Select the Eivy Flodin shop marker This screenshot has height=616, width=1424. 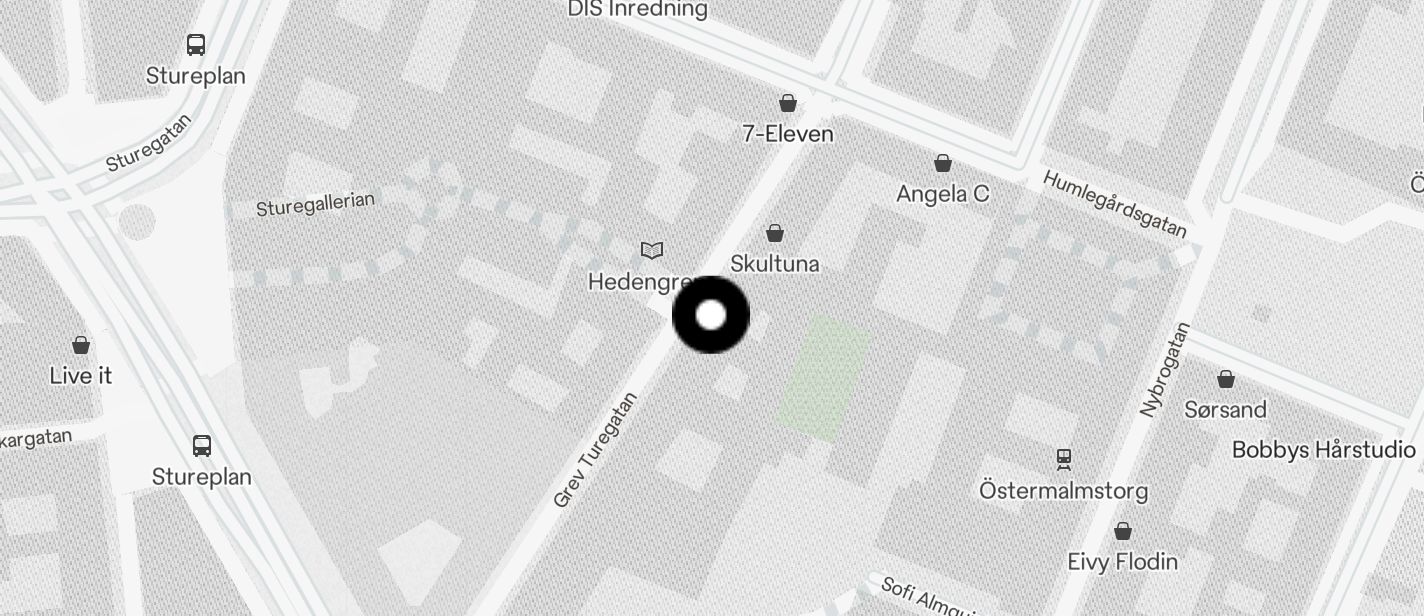point(1123,531)
